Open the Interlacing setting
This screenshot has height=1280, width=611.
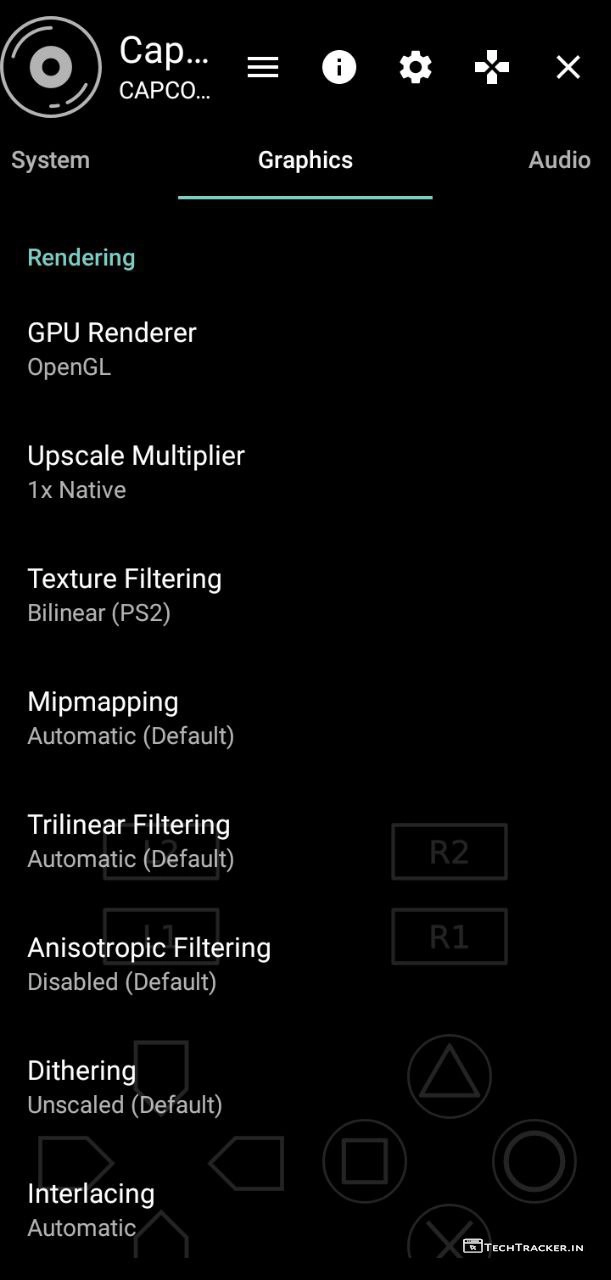click(x=91, y=1208)
